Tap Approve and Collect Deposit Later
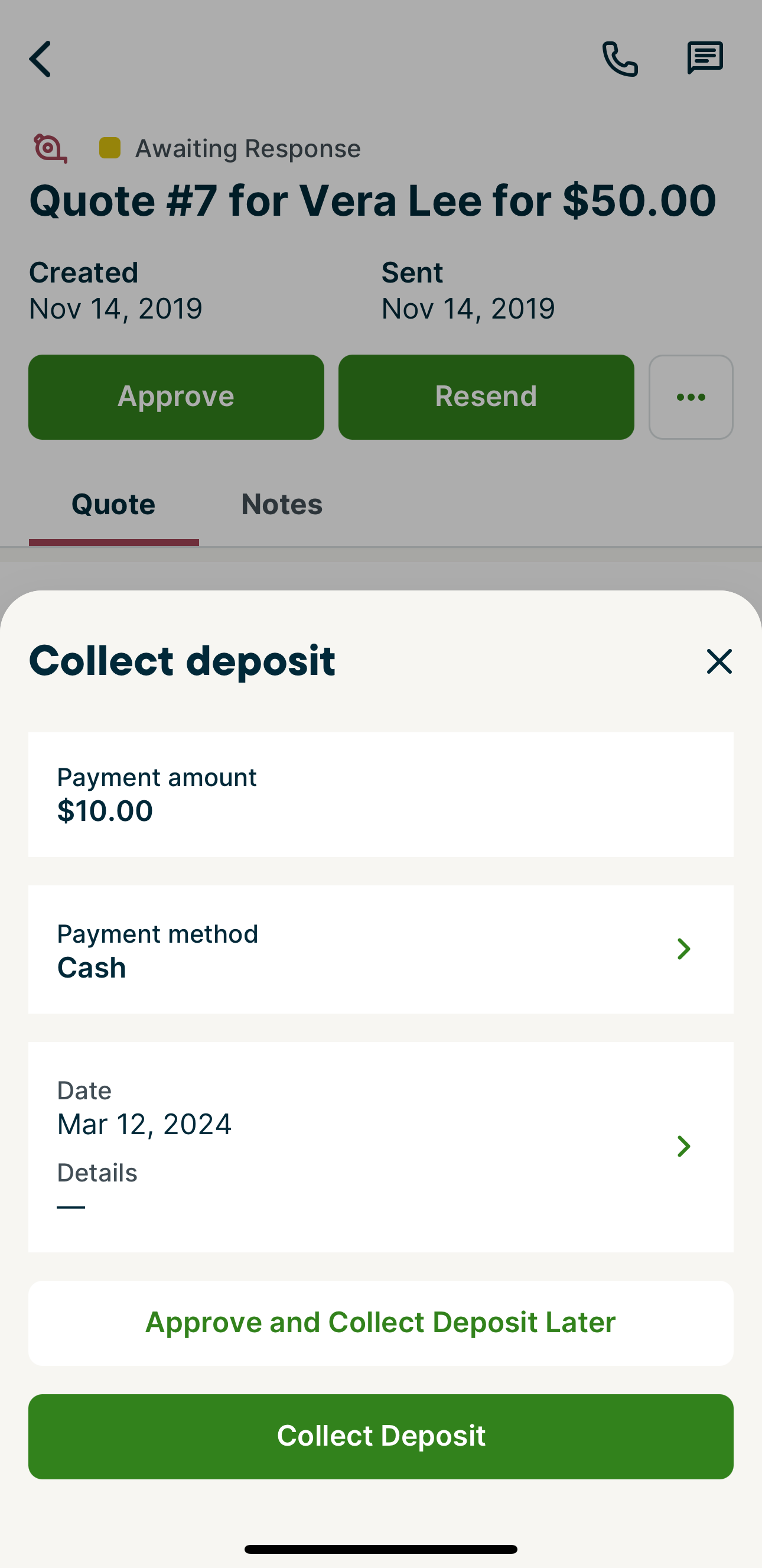762x1568 pixels. (x=380, y=1323)
